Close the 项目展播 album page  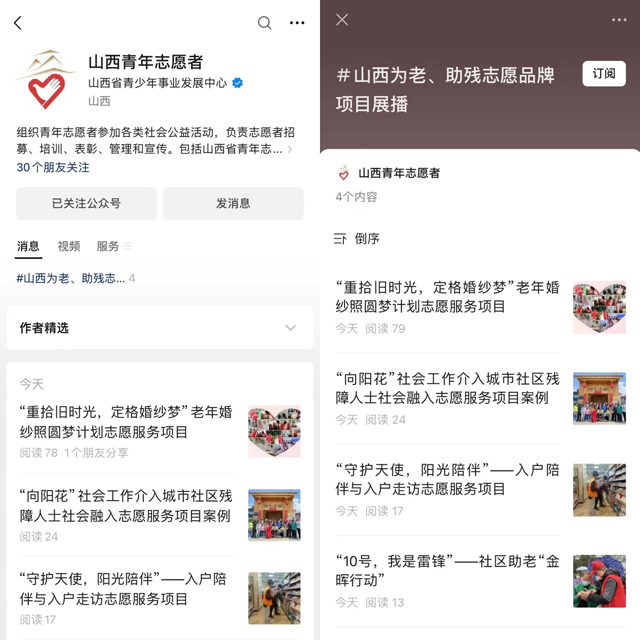click(x=342, y=20)
